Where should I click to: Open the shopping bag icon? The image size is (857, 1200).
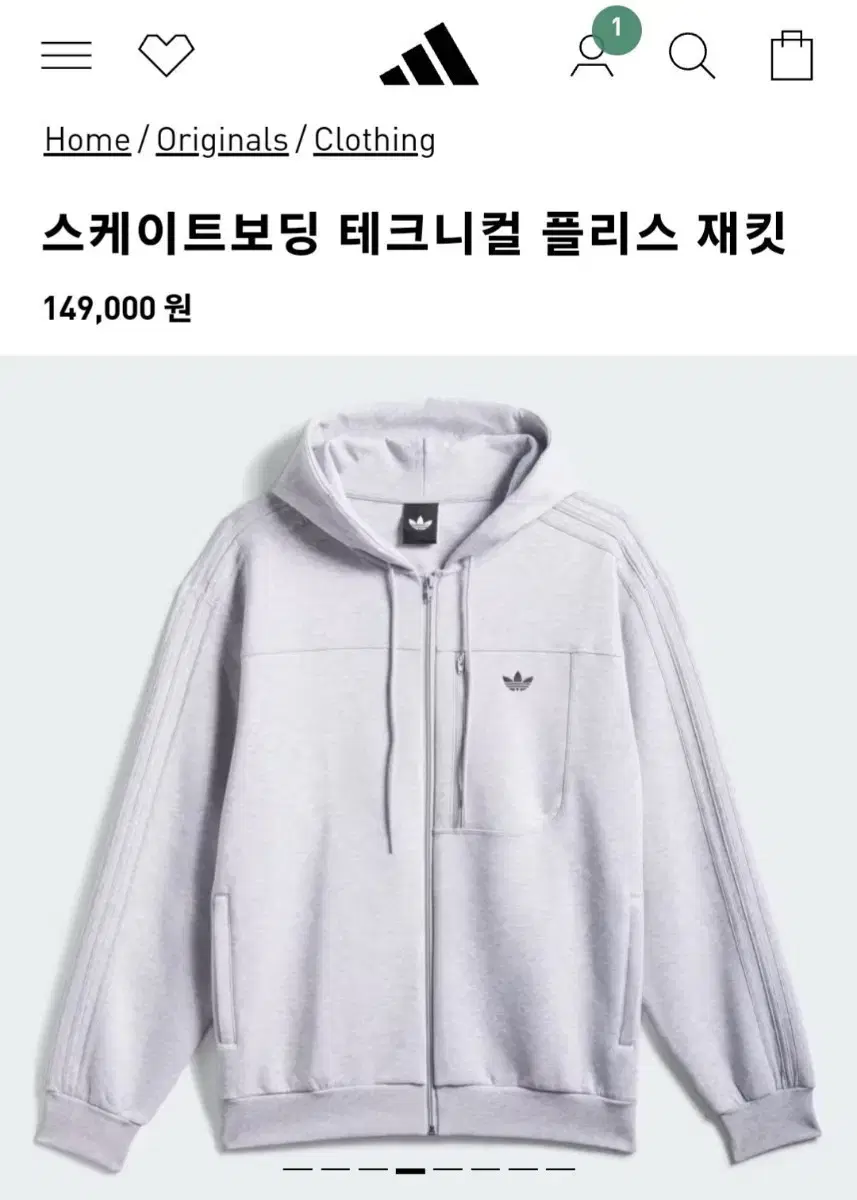pos(789,57)
